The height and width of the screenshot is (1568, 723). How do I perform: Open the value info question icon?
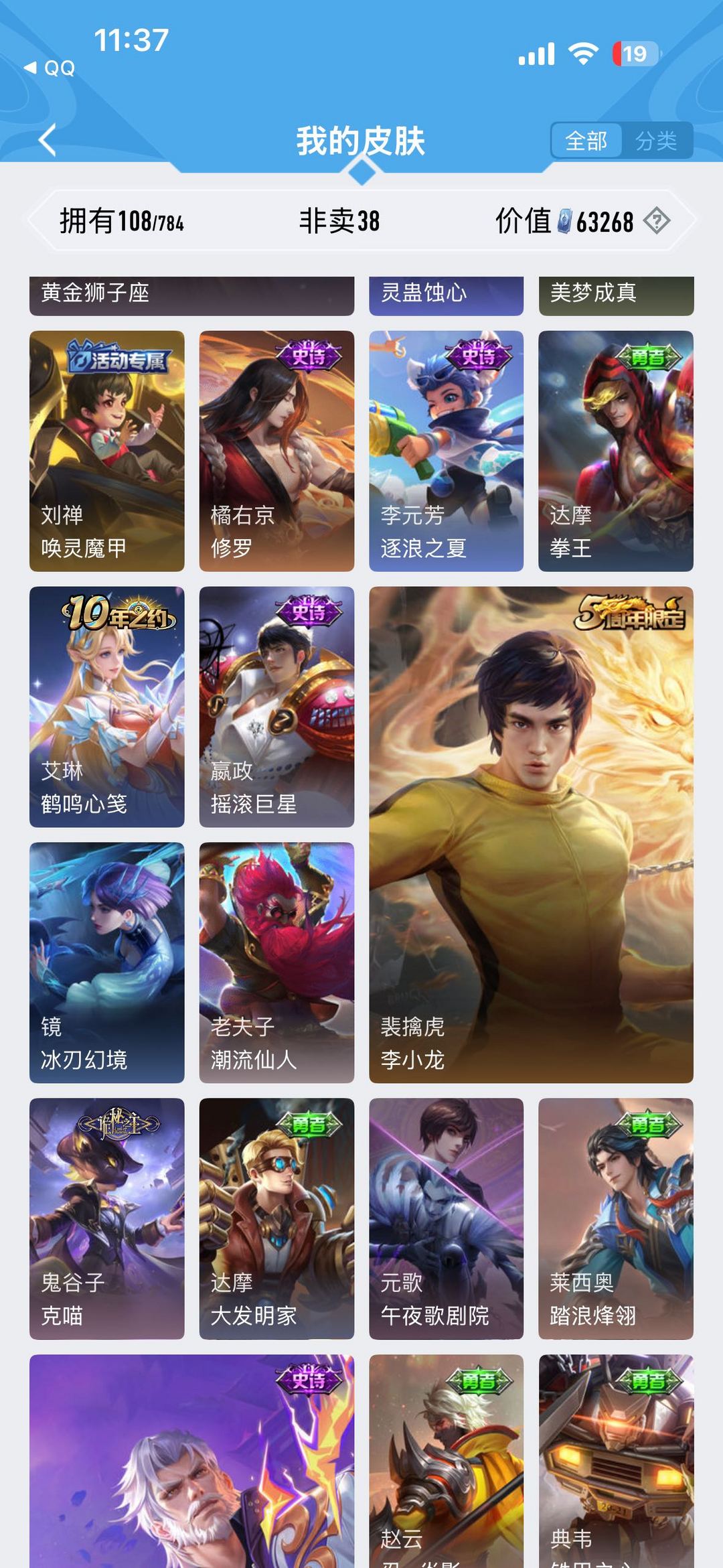[x=656, y=220]
